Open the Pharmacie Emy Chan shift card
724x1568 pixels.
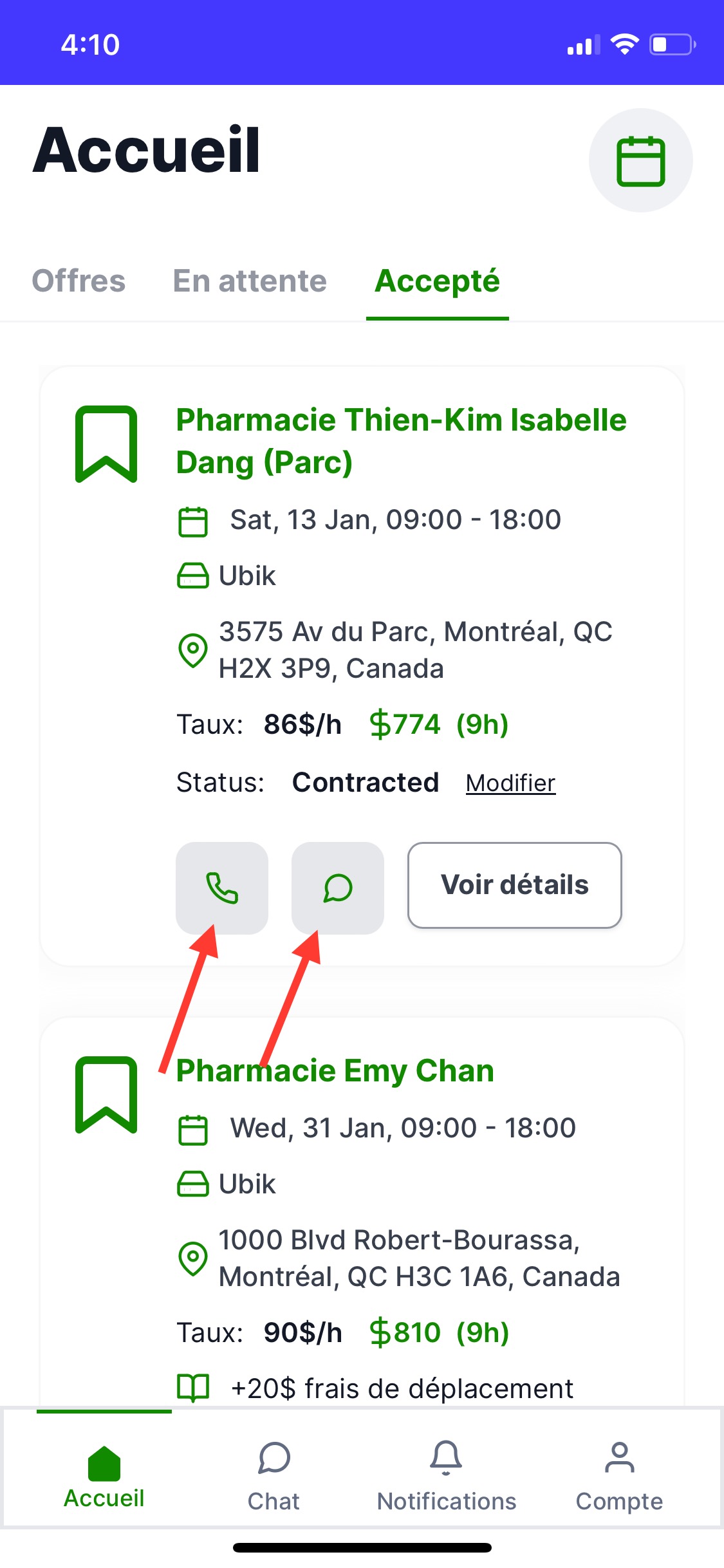click(335, 1071)
